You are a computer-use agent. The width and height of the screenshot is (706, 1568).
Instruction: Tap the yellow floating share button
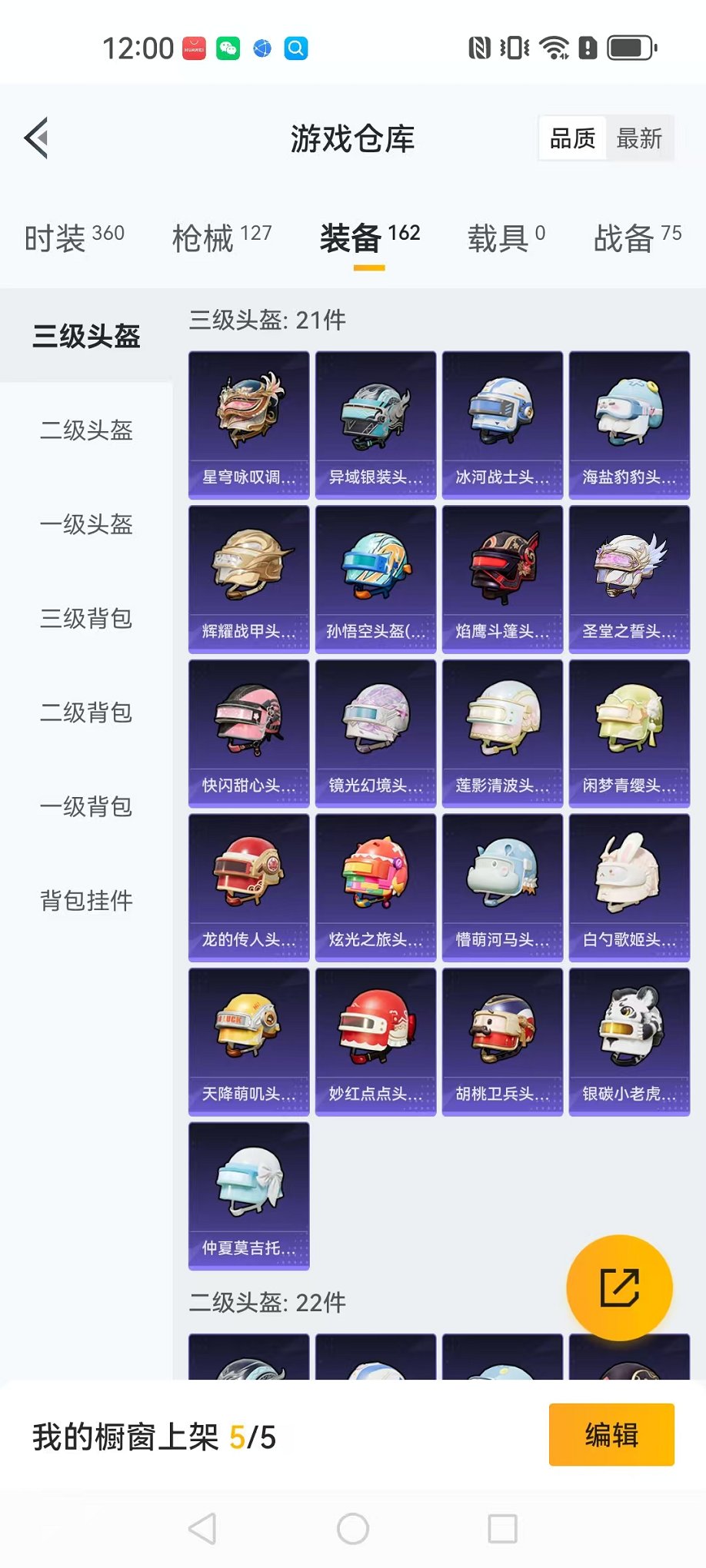(x=619, y=1287)
